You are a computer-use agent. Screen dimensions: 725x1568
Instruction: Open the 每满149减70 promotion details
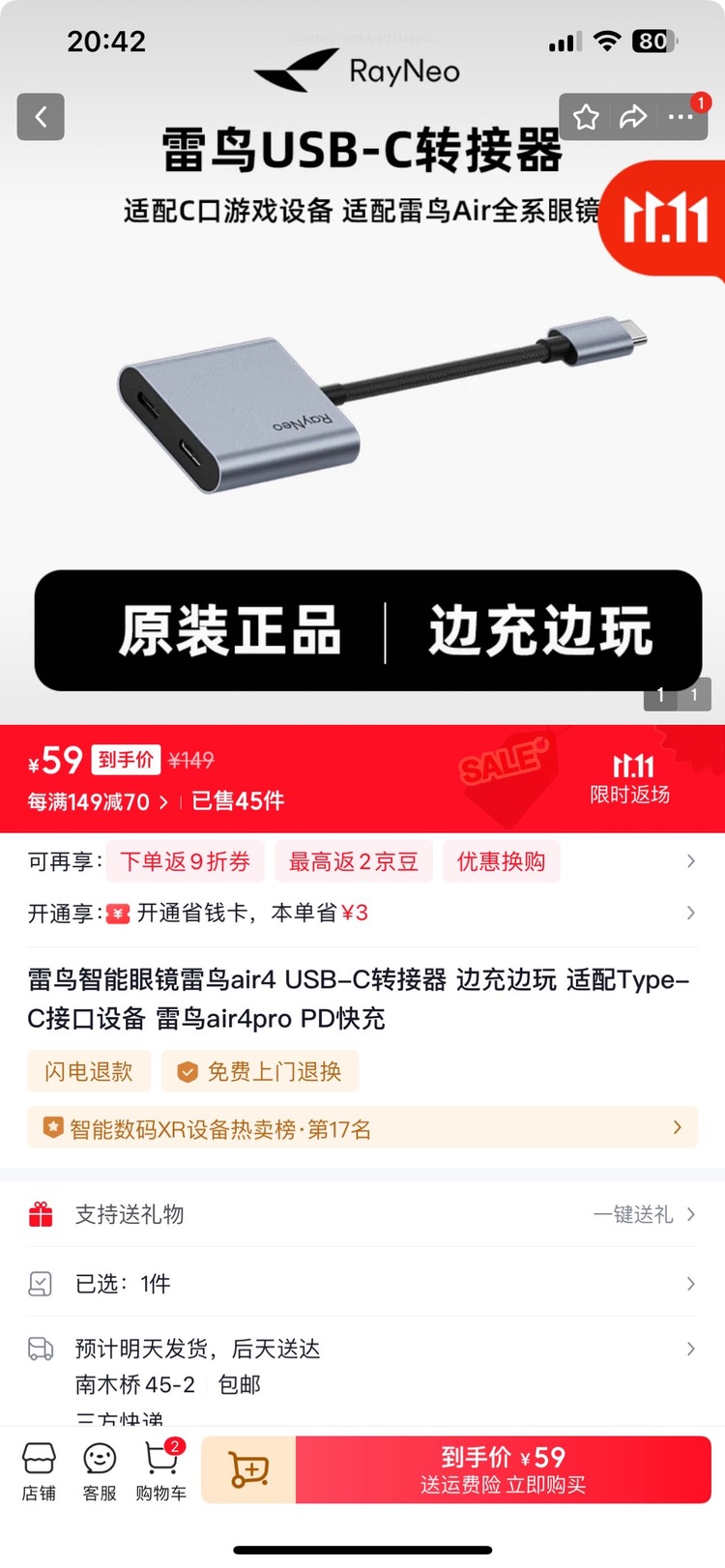click(x=98, y=801)
